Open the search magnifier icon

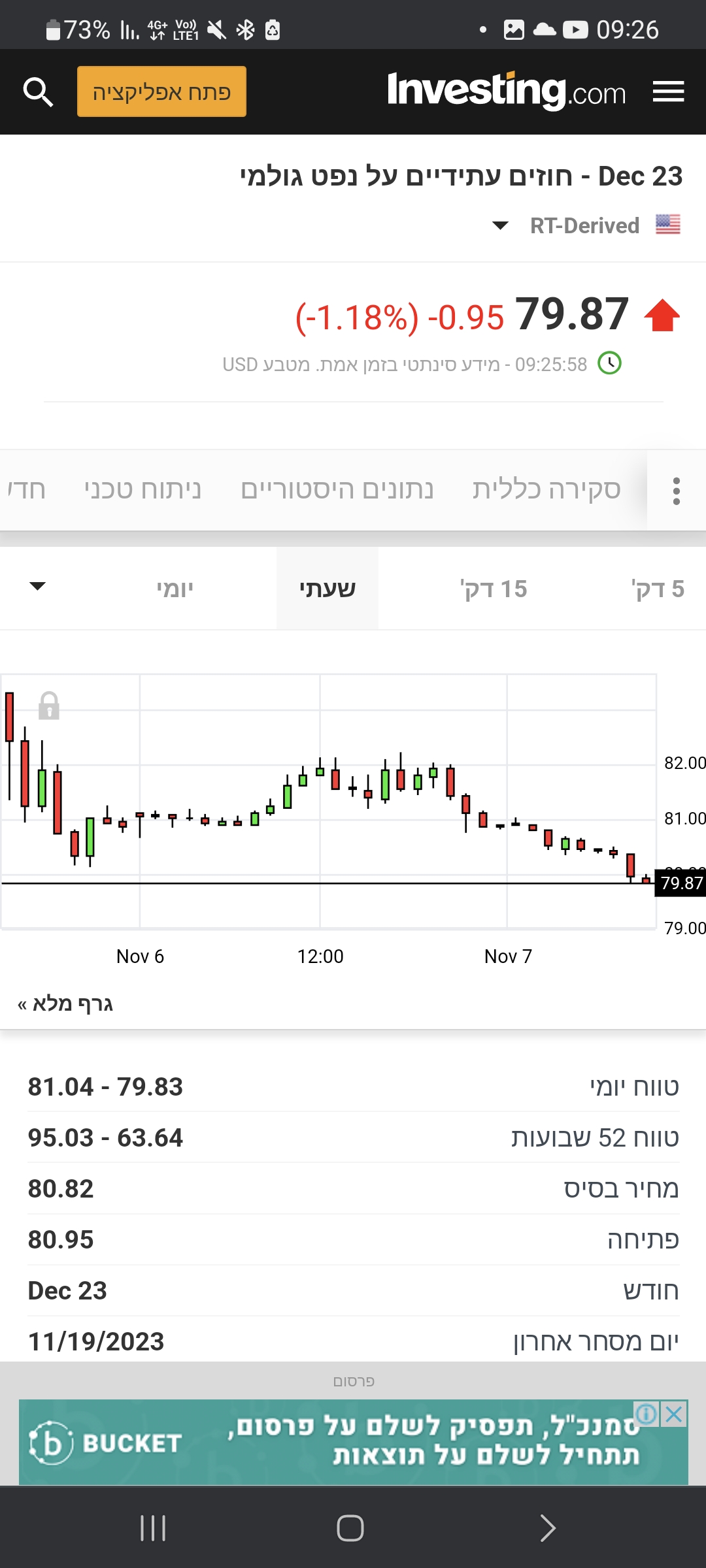pos(38,91)
